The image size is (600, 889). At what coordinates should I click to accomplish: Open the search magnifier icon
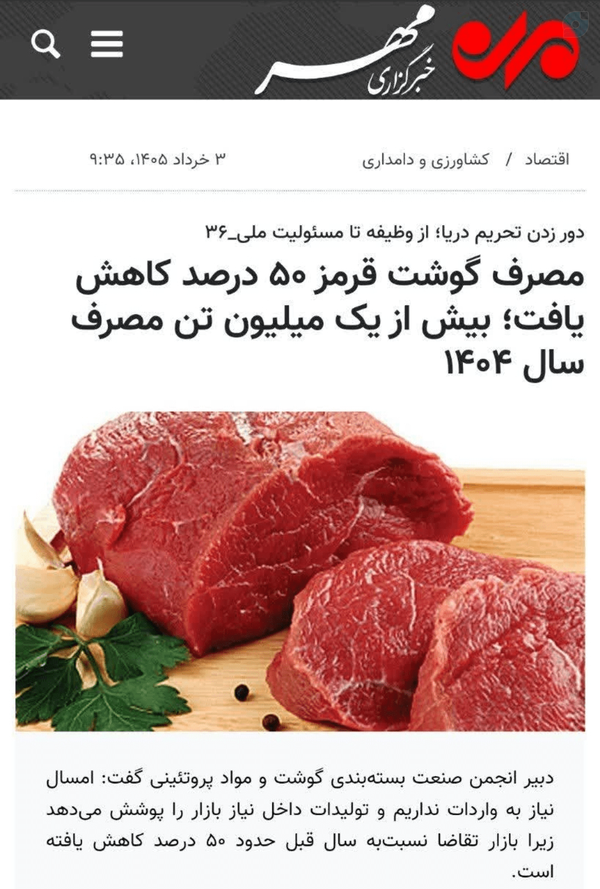(x=45, y=45)
